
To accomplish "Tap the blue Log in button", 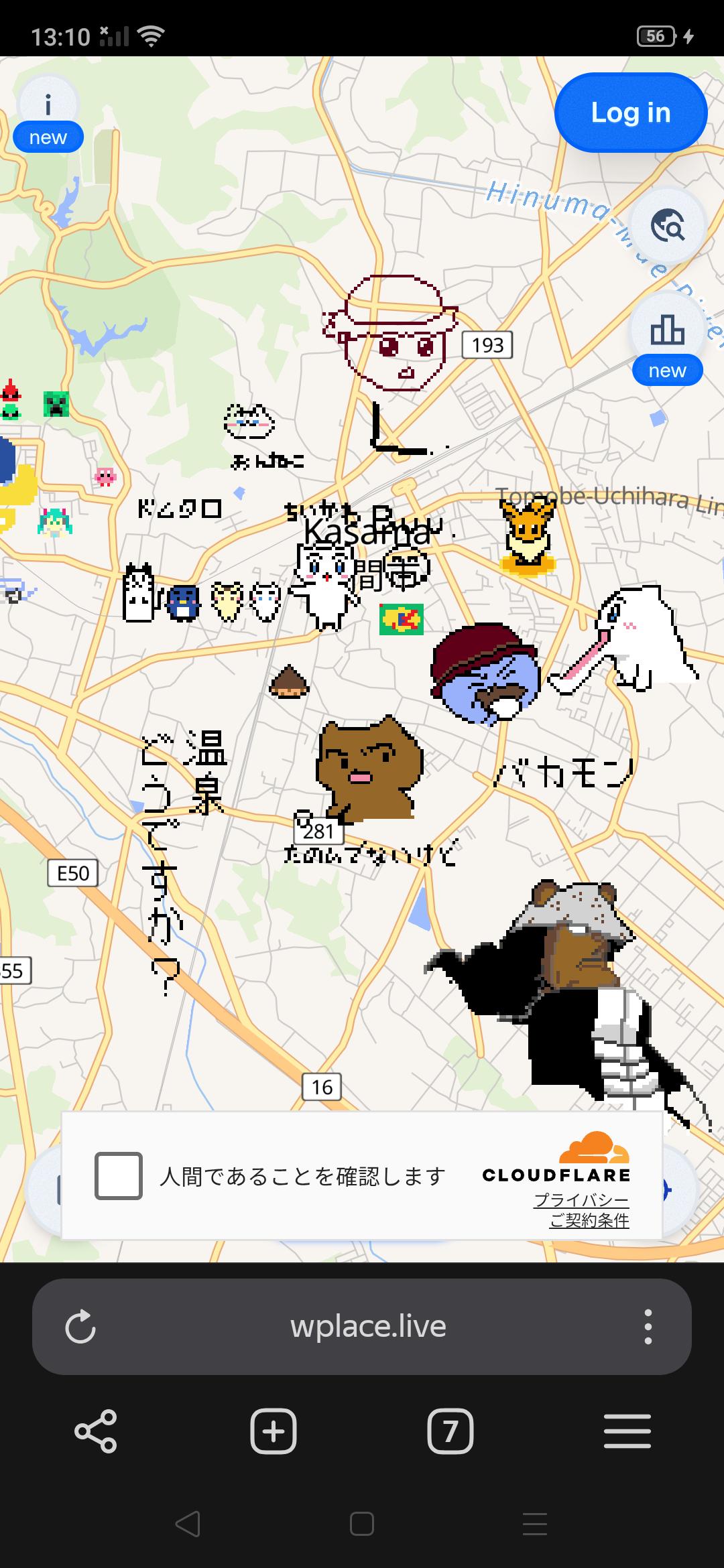I will [x=630, y=113].
